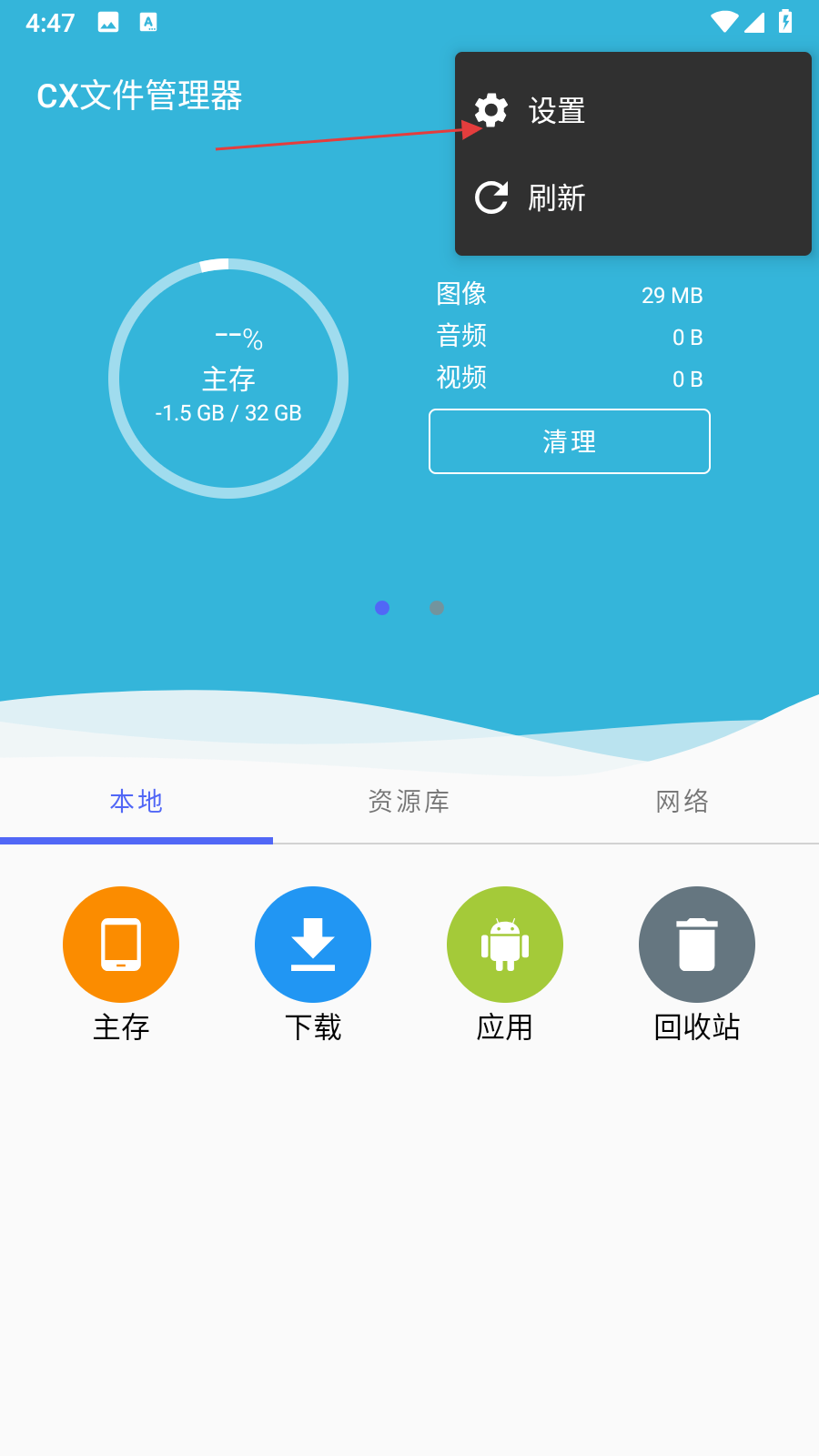
Task: Switch to the 资源库 tab
Action: point(409,802)
